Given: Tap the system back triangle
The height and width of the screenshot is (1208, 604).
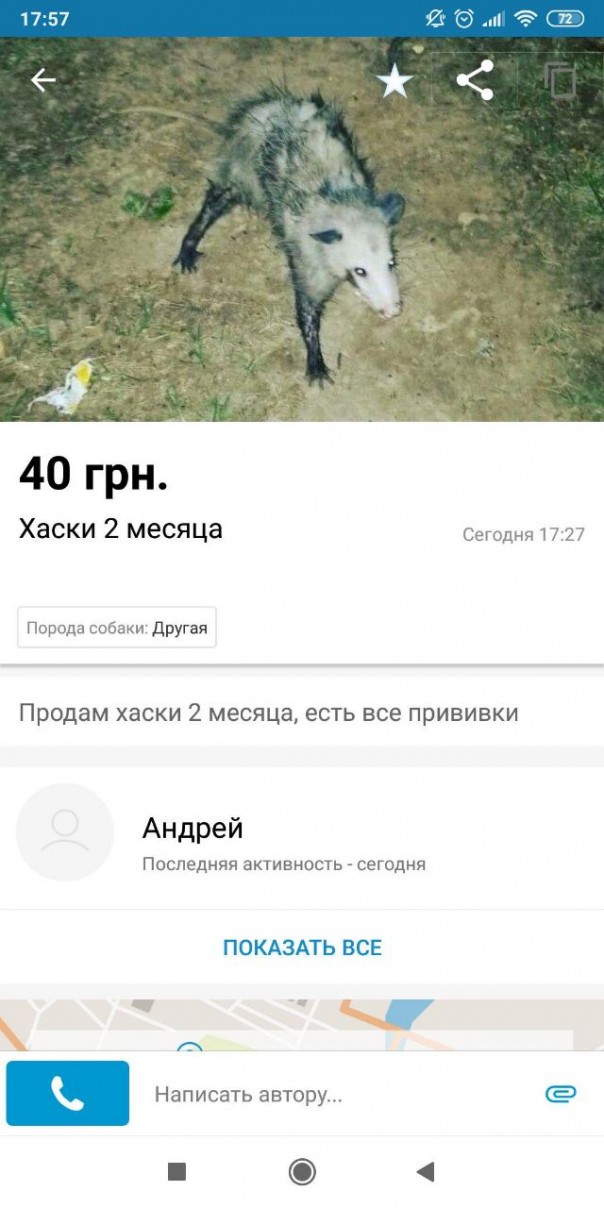Looking at the screenshot, I should point(426,1172).
